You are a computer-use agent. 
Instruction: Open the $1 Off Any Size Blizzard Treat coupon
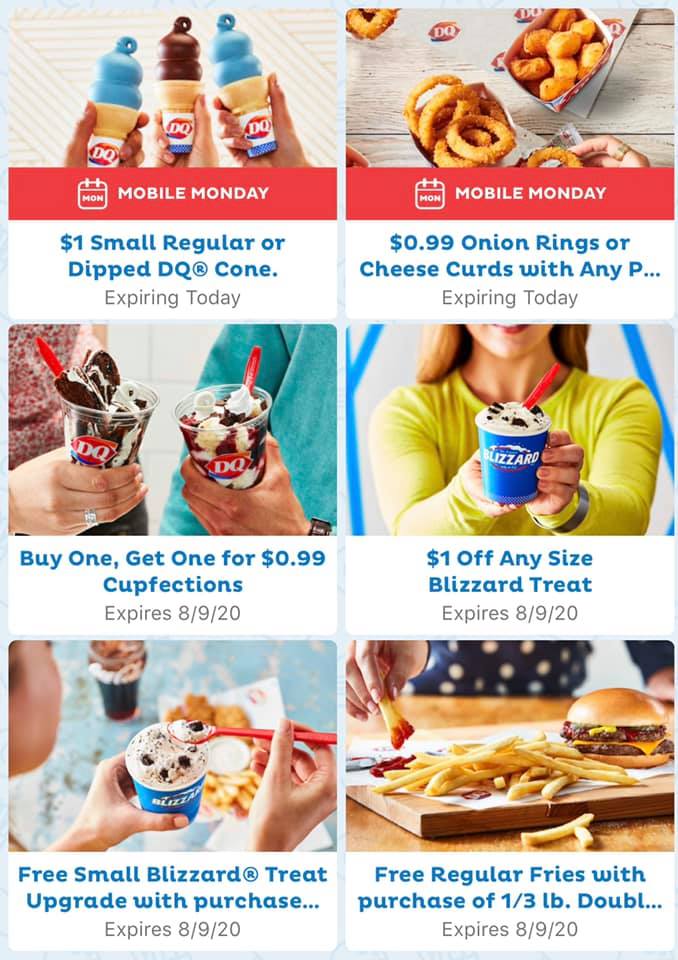pos(510,571)
